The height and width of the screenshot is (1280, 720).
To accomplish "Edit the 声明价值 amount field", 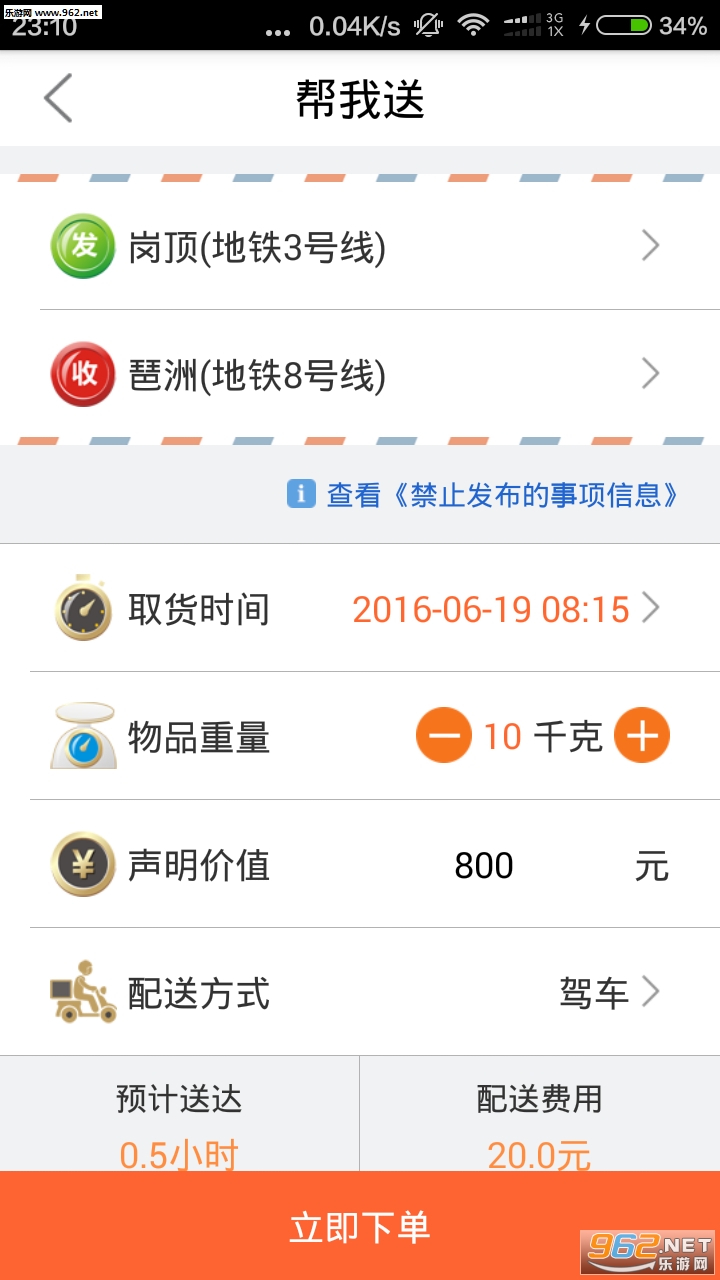I will 484,866.
